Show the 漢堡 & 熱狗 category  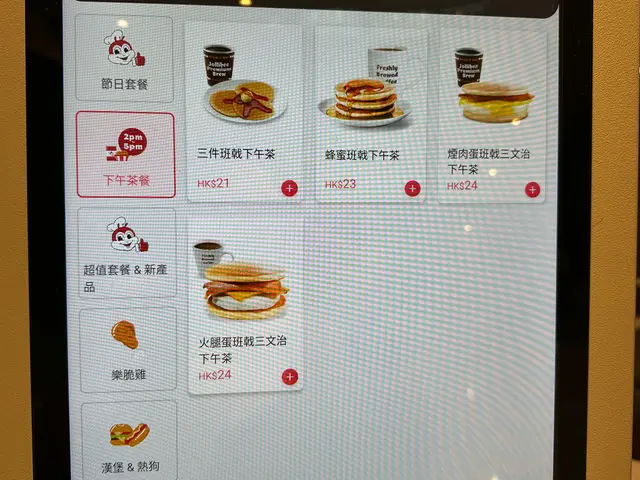(x=128, y=441)
